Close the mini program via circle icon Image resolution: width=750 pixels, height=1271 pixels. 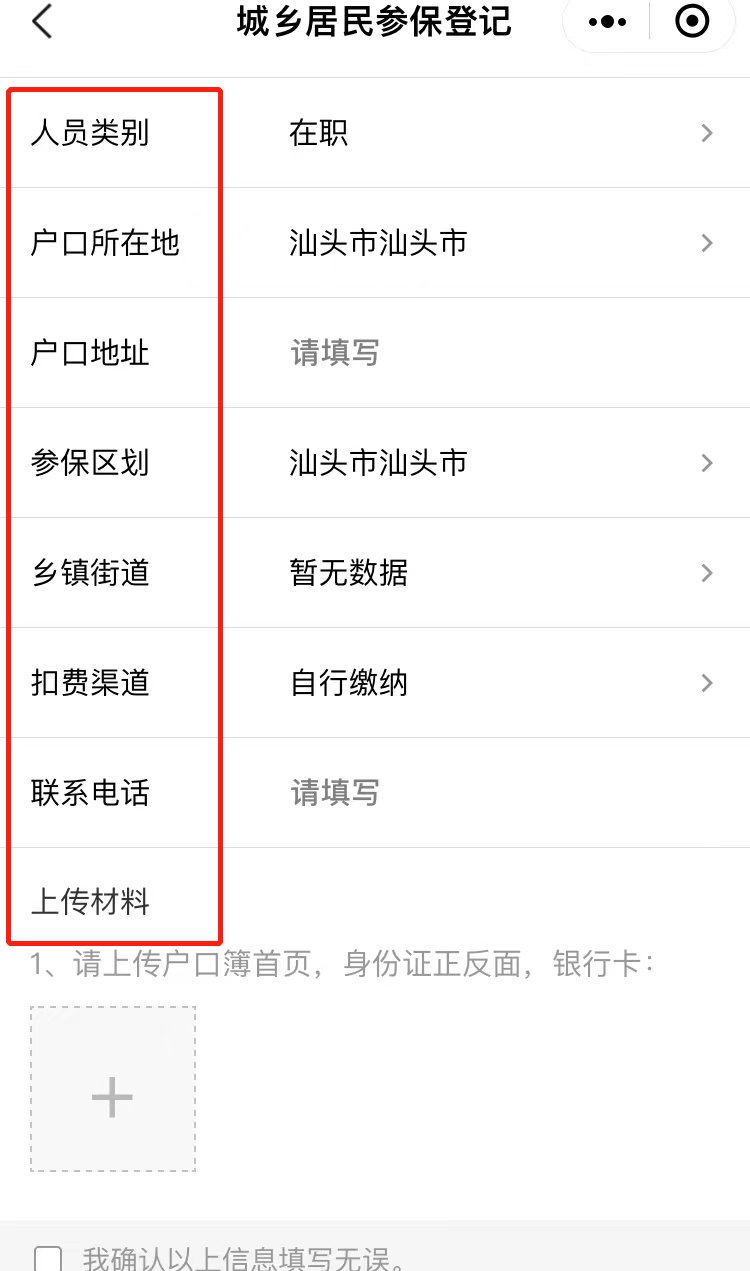pos(692,21)
